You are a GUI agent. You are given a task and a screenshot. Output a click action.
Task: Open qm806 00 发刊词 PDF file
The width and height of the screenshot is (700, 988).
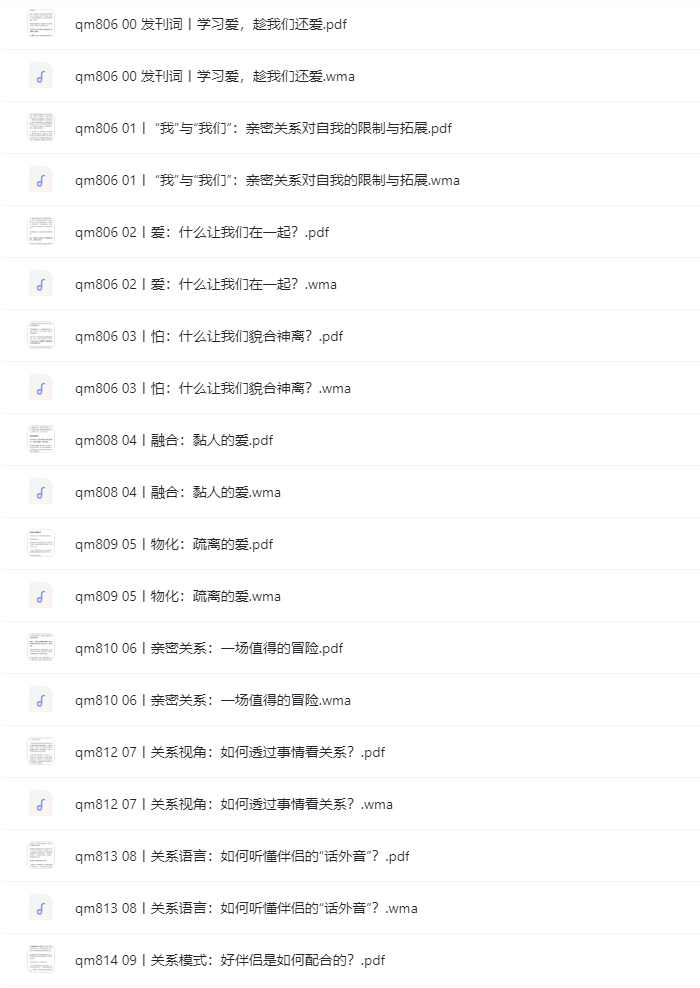pyautogui.click(x=210, y=24)
